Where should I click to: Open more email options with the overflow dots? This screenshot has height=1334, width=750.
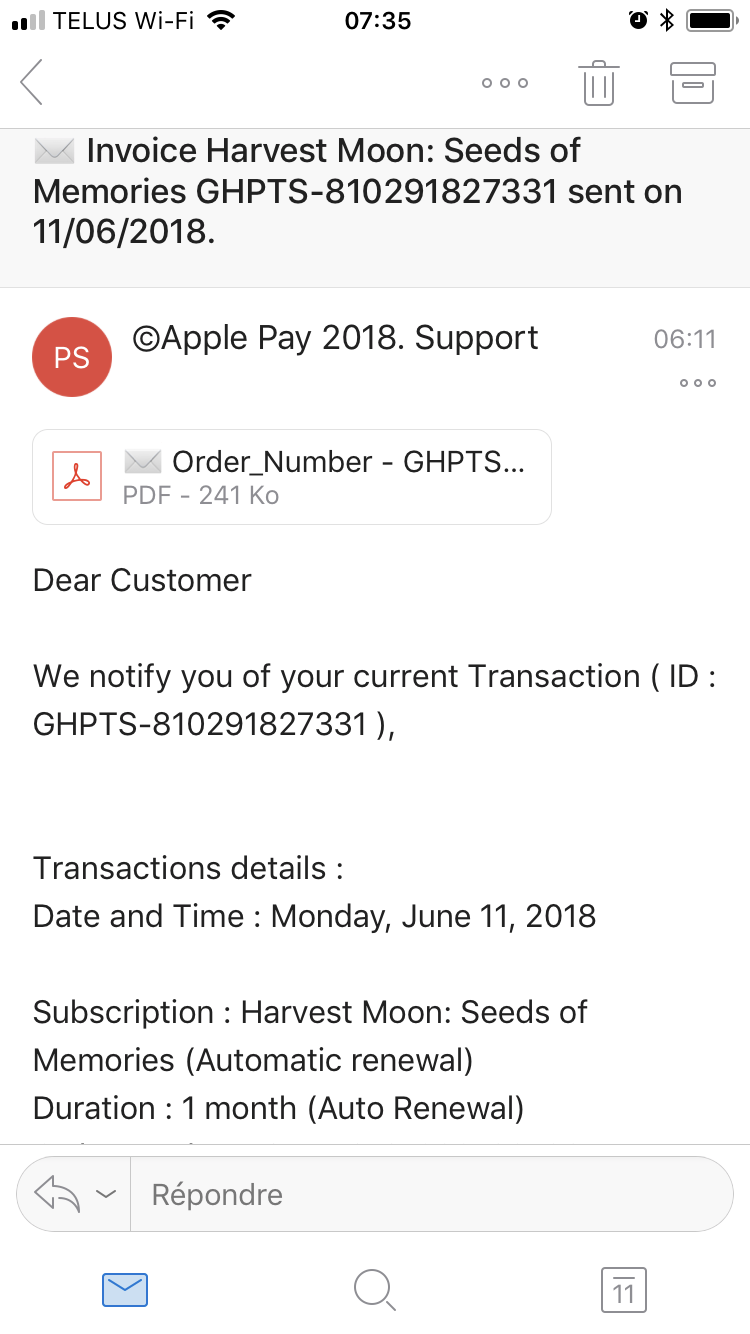click(x=504, y=83)
